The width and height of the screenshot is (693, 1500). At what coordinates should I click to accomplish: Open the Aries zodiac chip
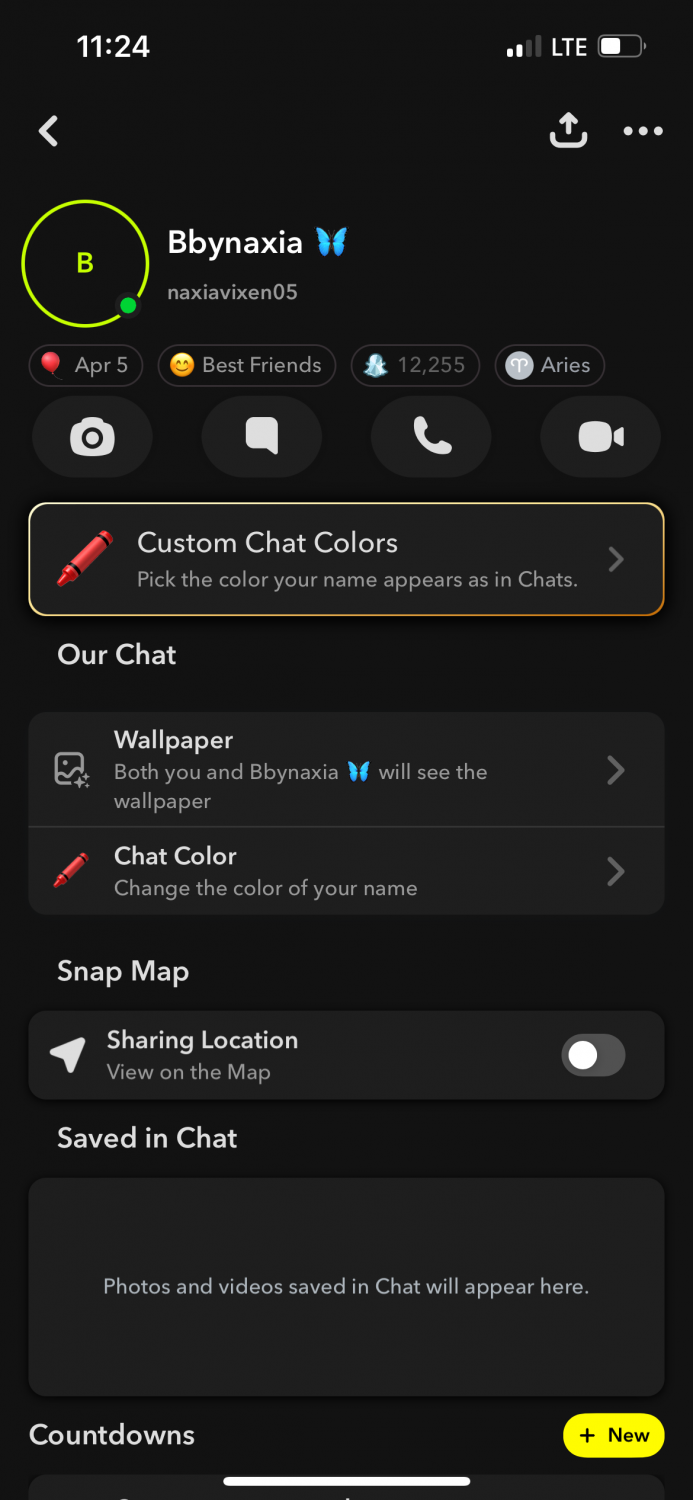[x=549, y=365]
